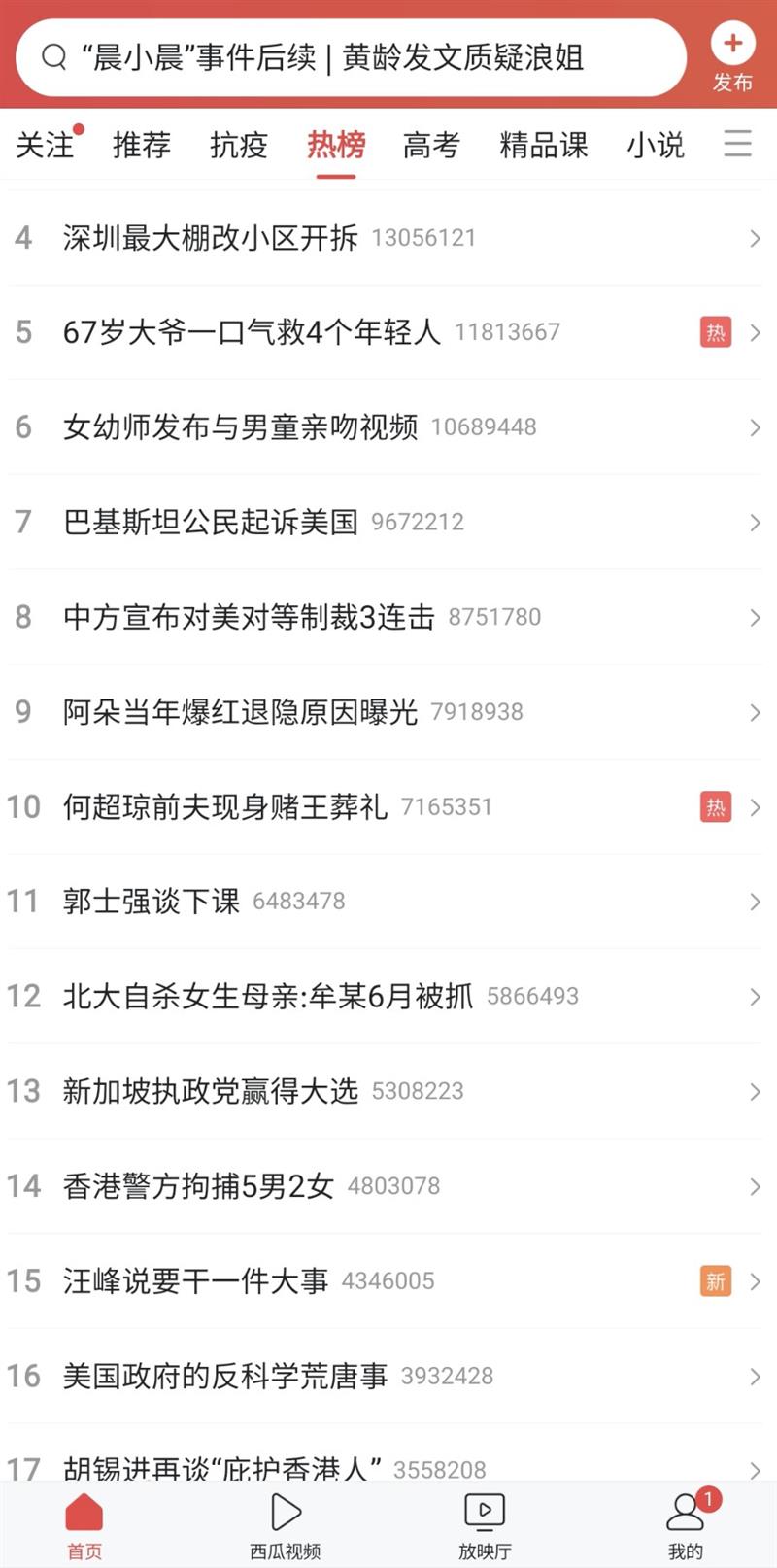Go to the 精品课 tab
The image size is (777, 1568).
pos(544,146)
